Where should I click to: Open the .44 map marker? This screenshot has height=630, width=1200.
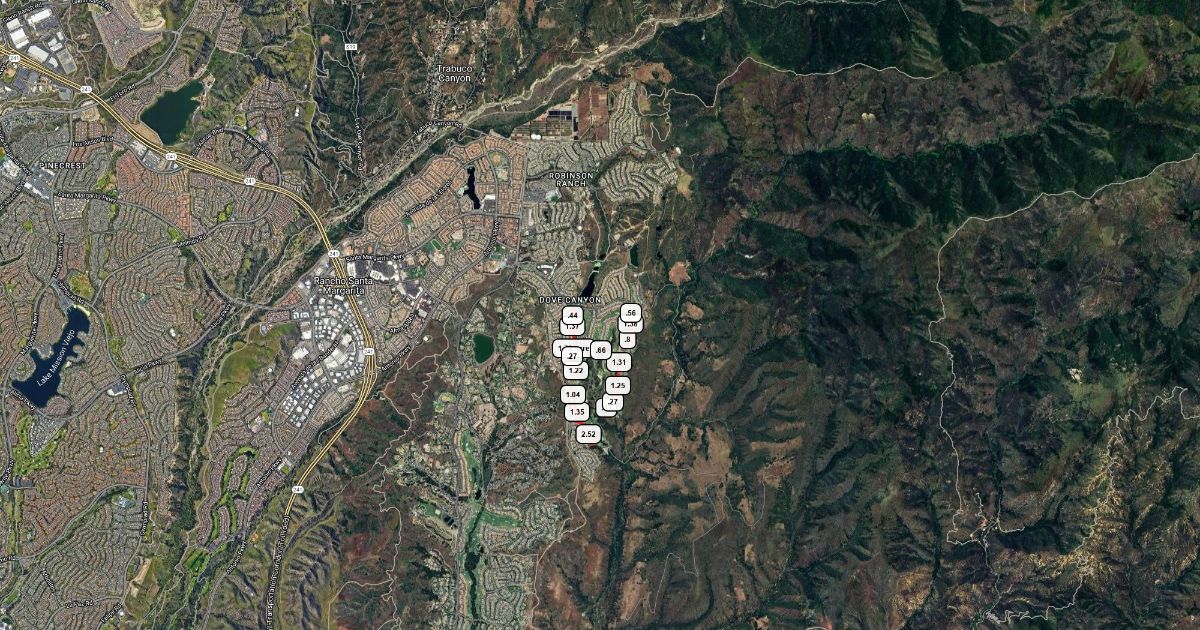(573, 315)
